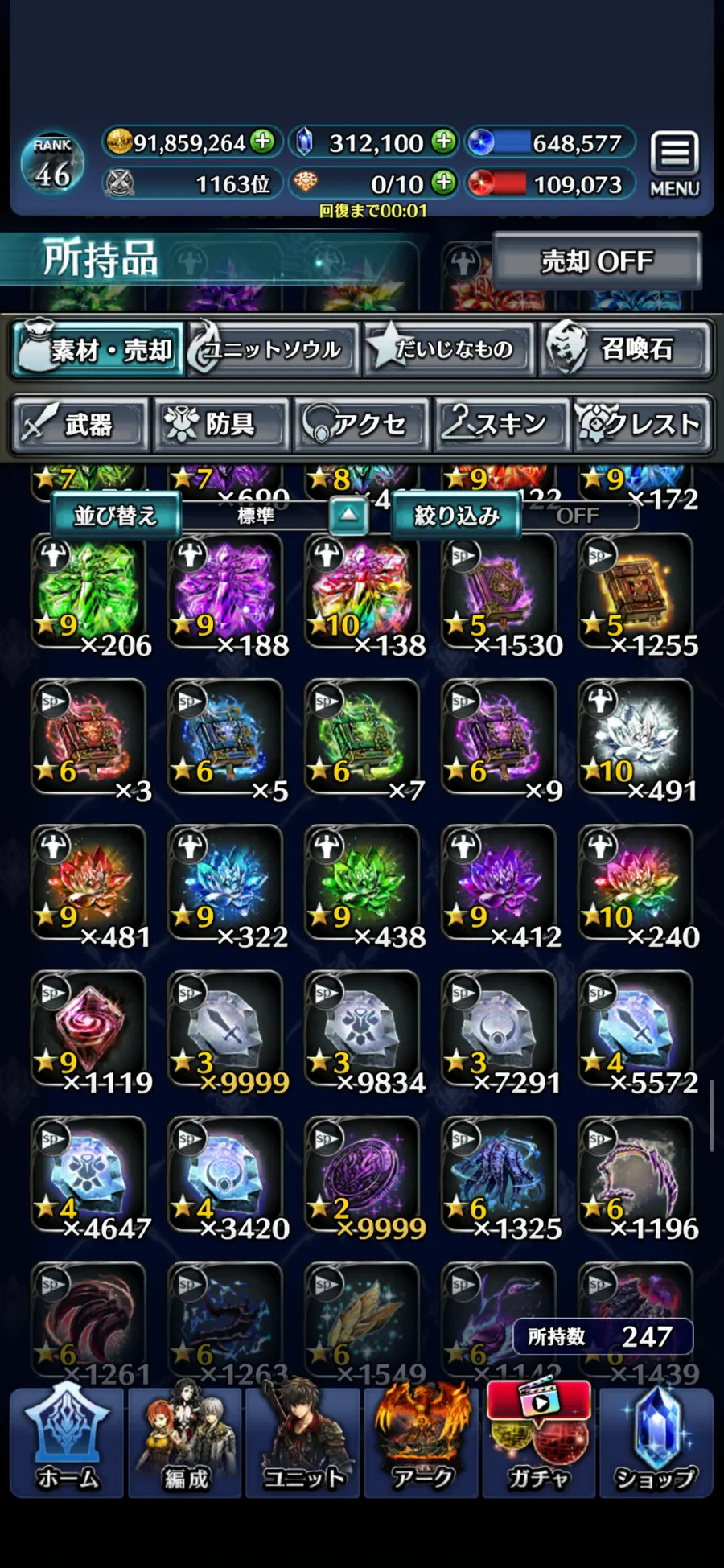Open the MENU button
Image resolution: width=724 pixels, height=1568 pixels.
pyautogui.click(x=674, y=163)
